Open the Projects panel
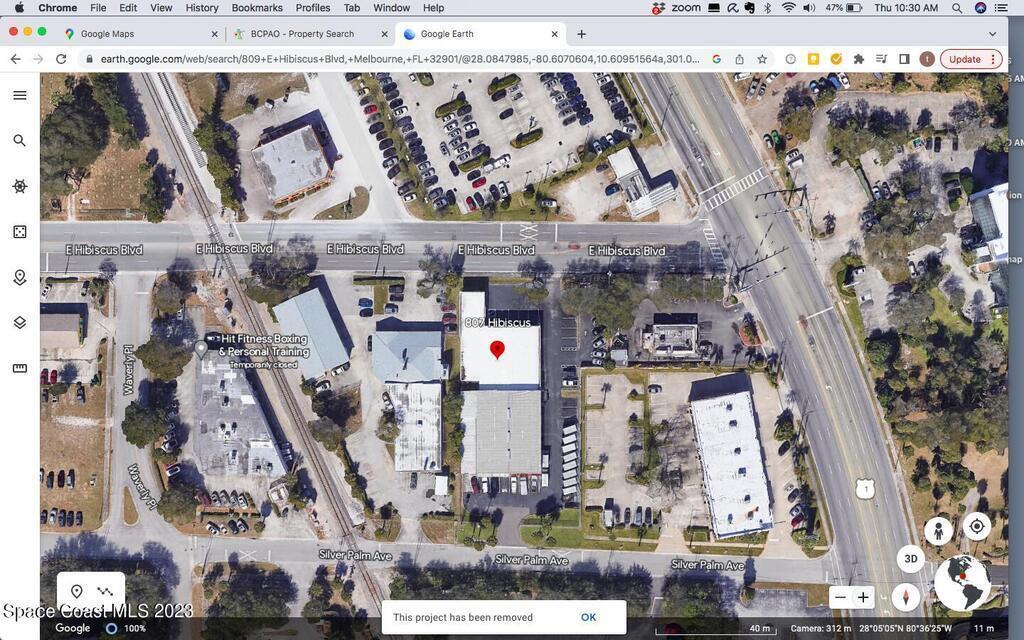This screenshot has height=640, width=1024. point(19,277)
